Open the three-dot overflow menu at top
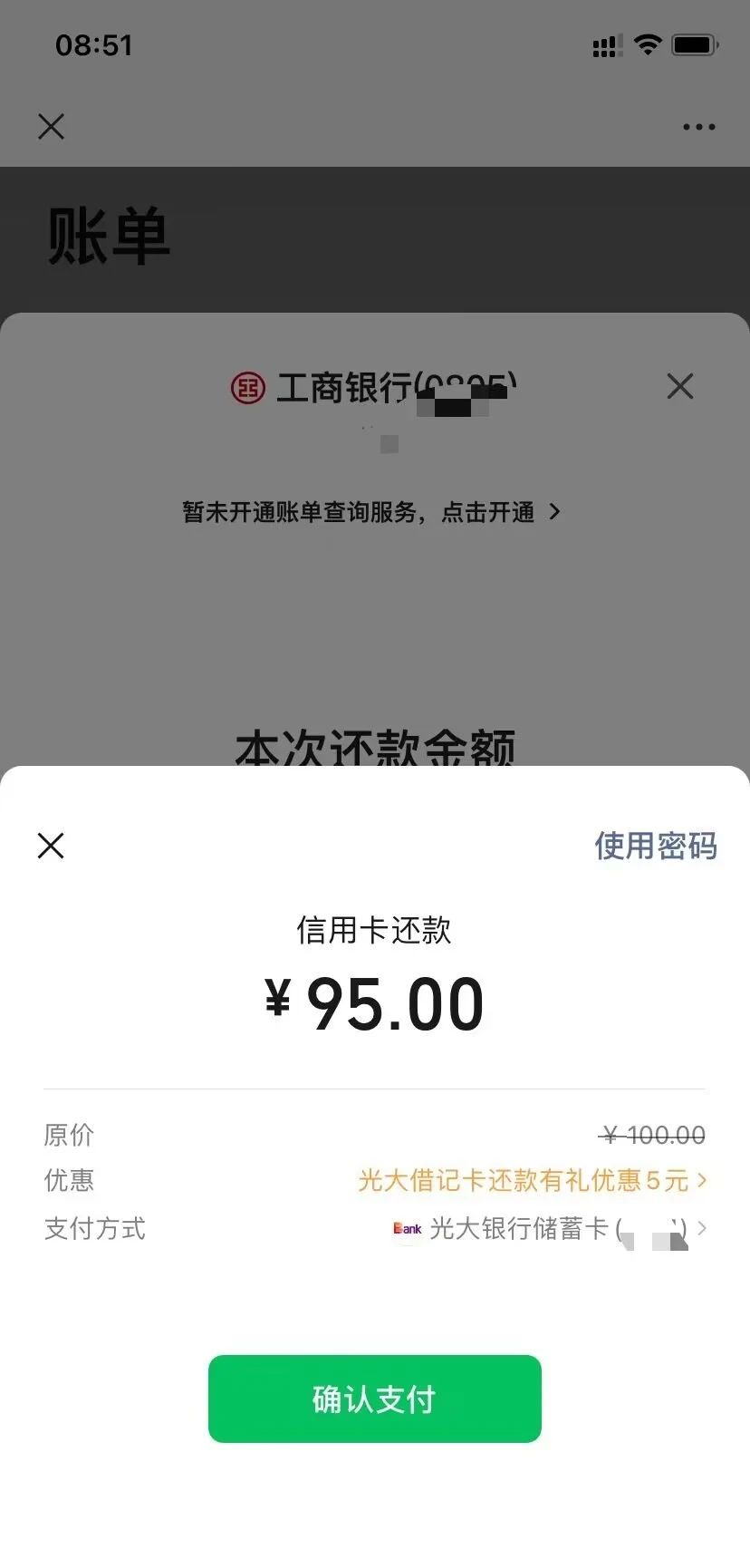Viewport: 750px width, 1568px height. 699,127
